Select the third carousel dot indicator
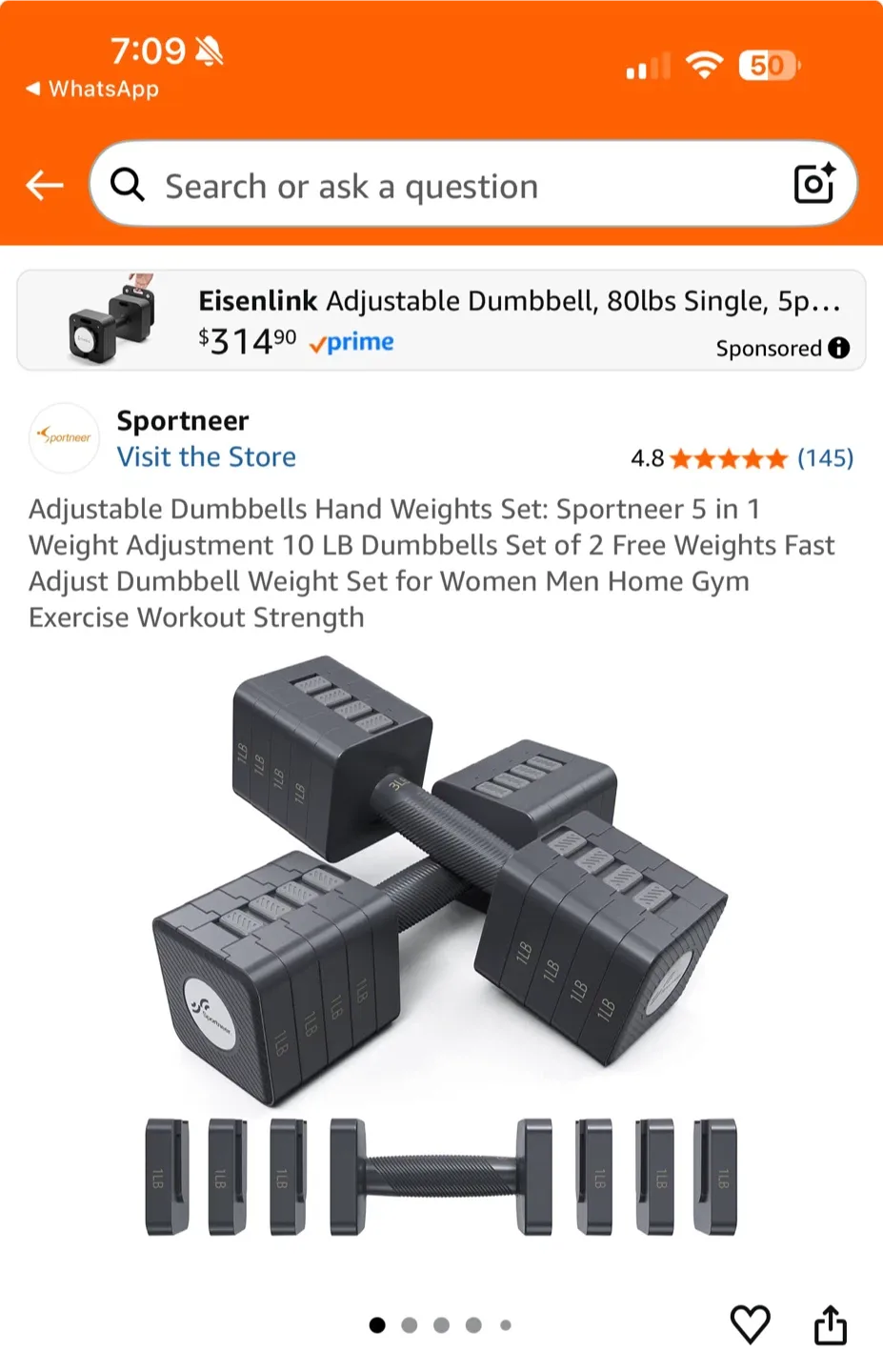The height and width of the screenshot is (1372, 883). click(441, 1324)
